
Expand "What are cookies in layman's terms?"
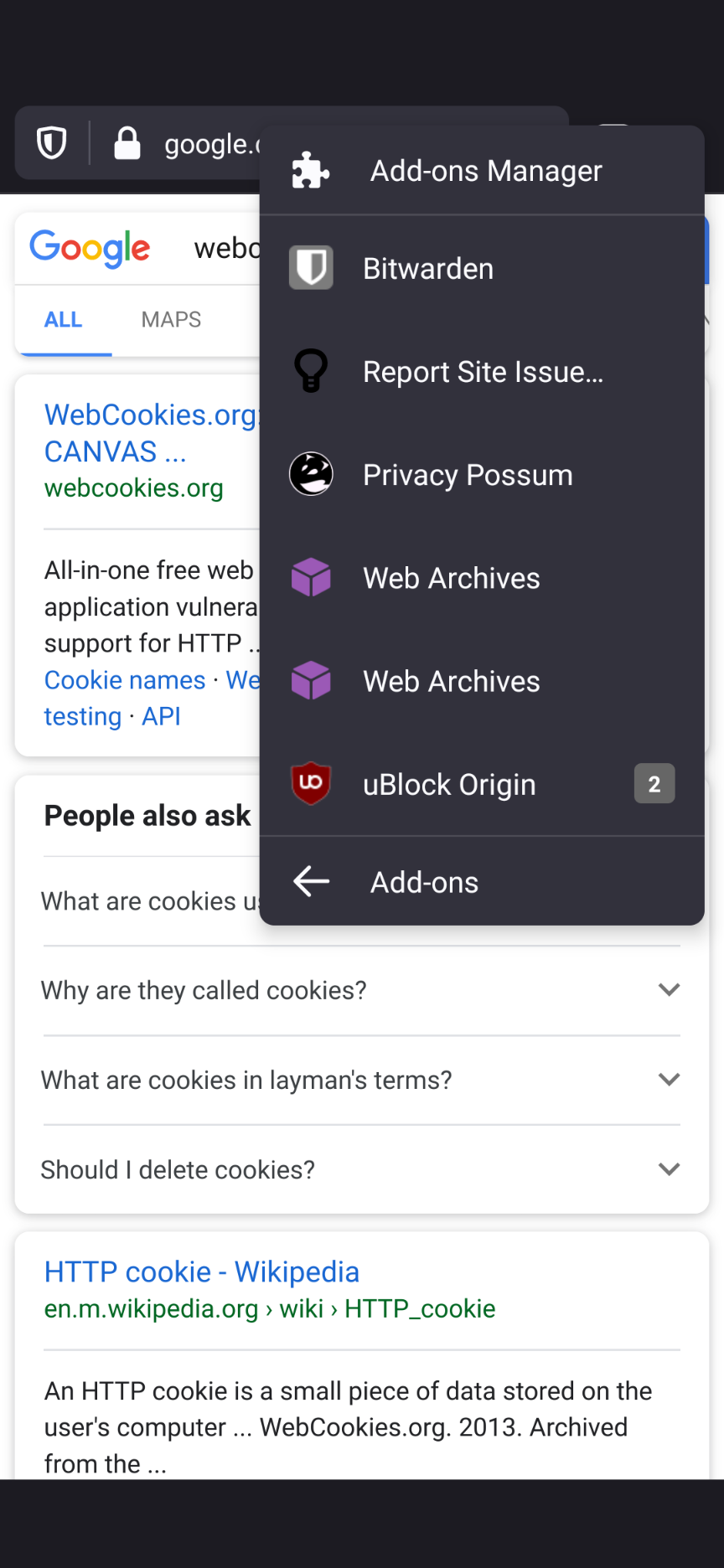pyautogui.click(x=361, y=1081)
